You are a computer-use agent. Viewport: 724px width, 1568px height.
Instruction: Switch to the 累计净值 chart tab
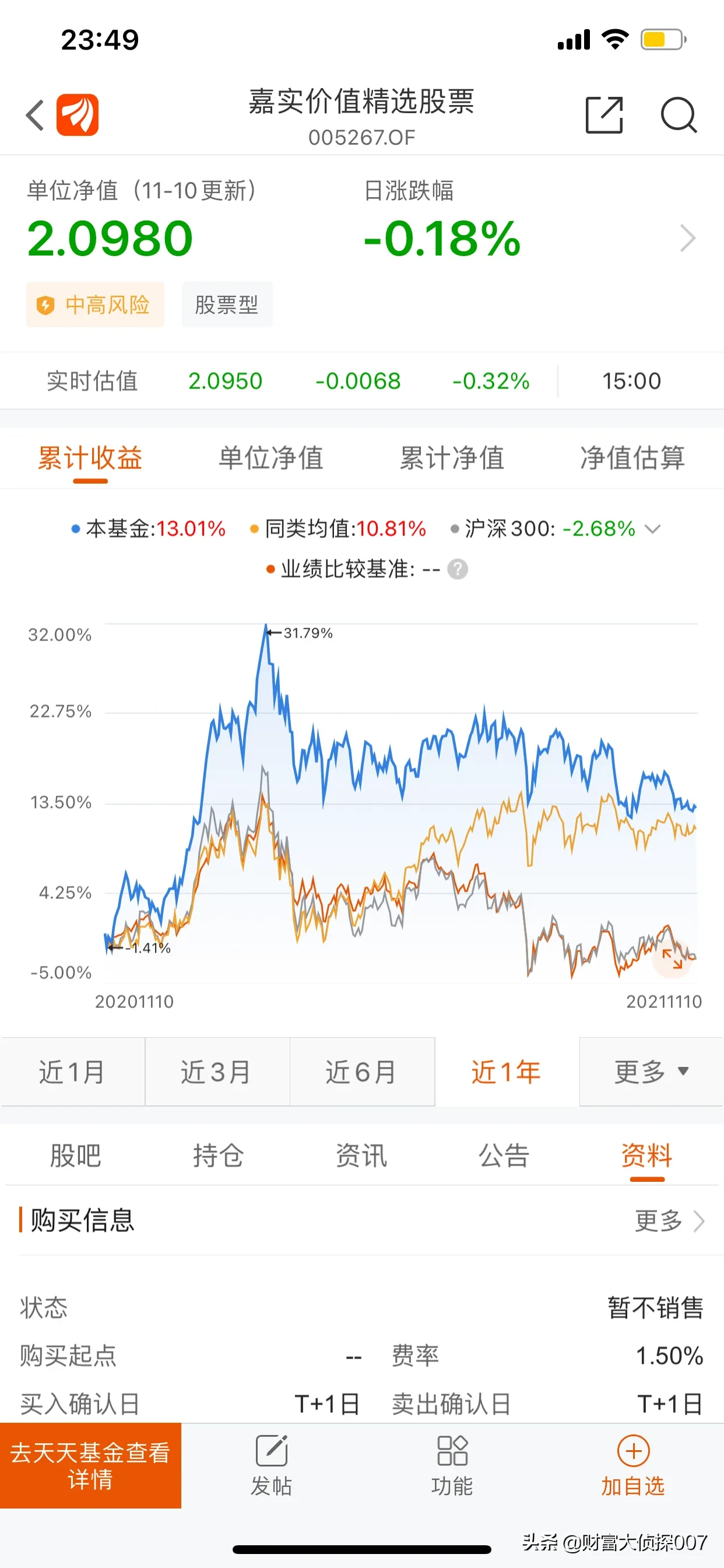452,458
